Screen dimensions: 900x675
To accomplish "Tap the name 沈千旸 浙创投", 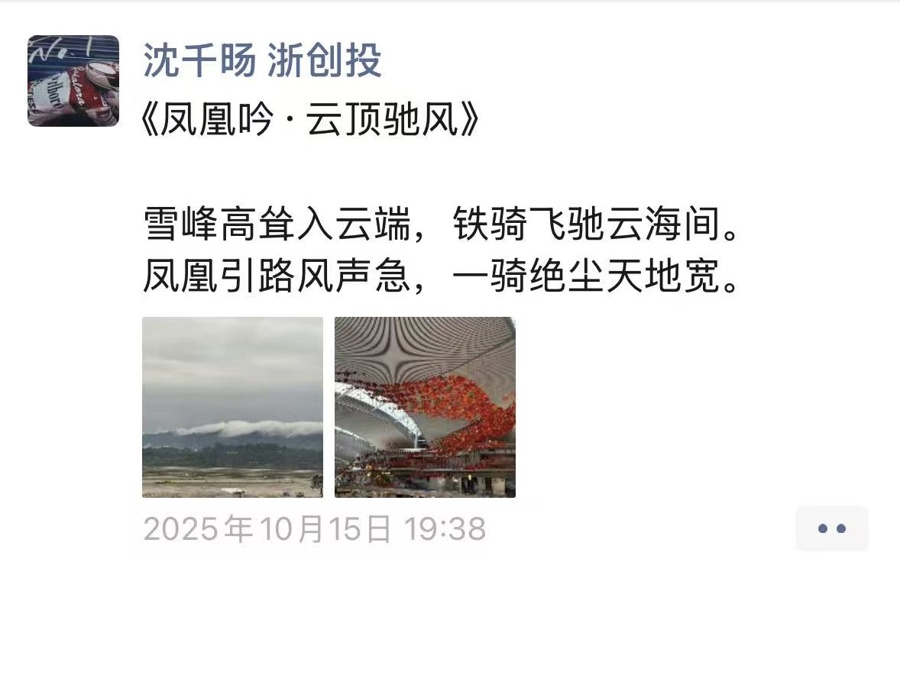I will point(262,61).
